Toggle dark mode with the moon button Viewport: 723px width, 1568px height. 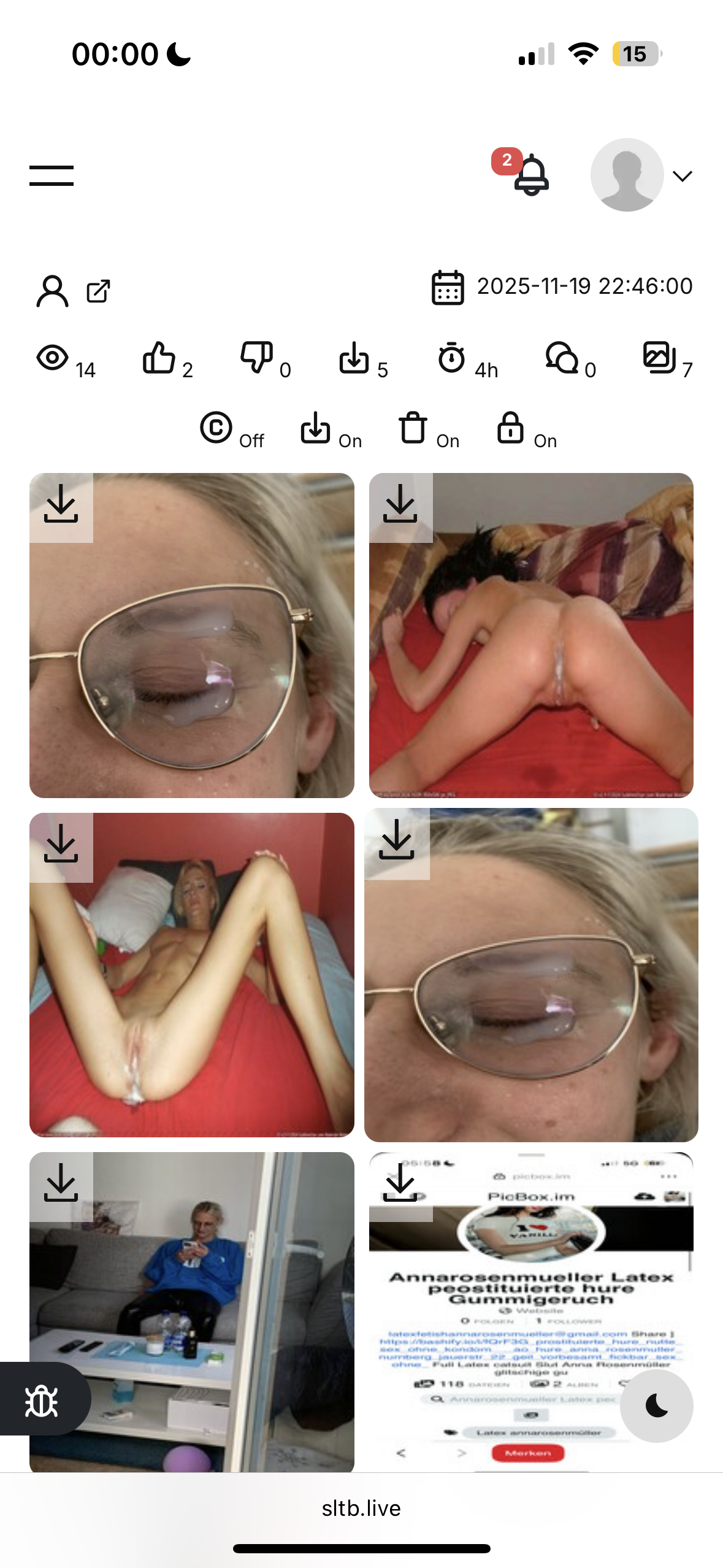pyautogui.click(x=656, y=1405)
